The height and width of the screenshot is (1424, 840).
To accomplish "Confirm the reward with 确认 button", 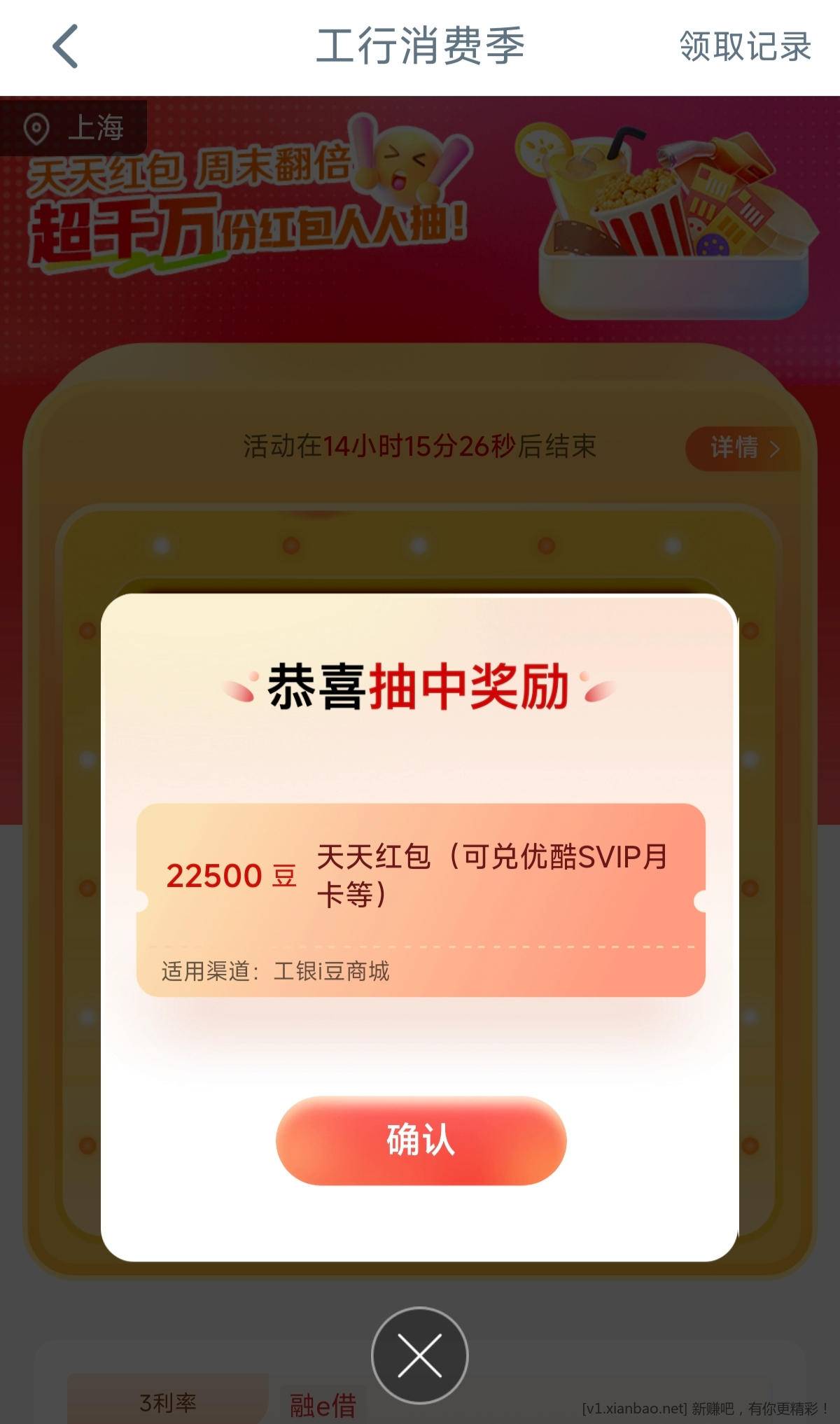I will pyautogui.click(x=421, y=1140).
